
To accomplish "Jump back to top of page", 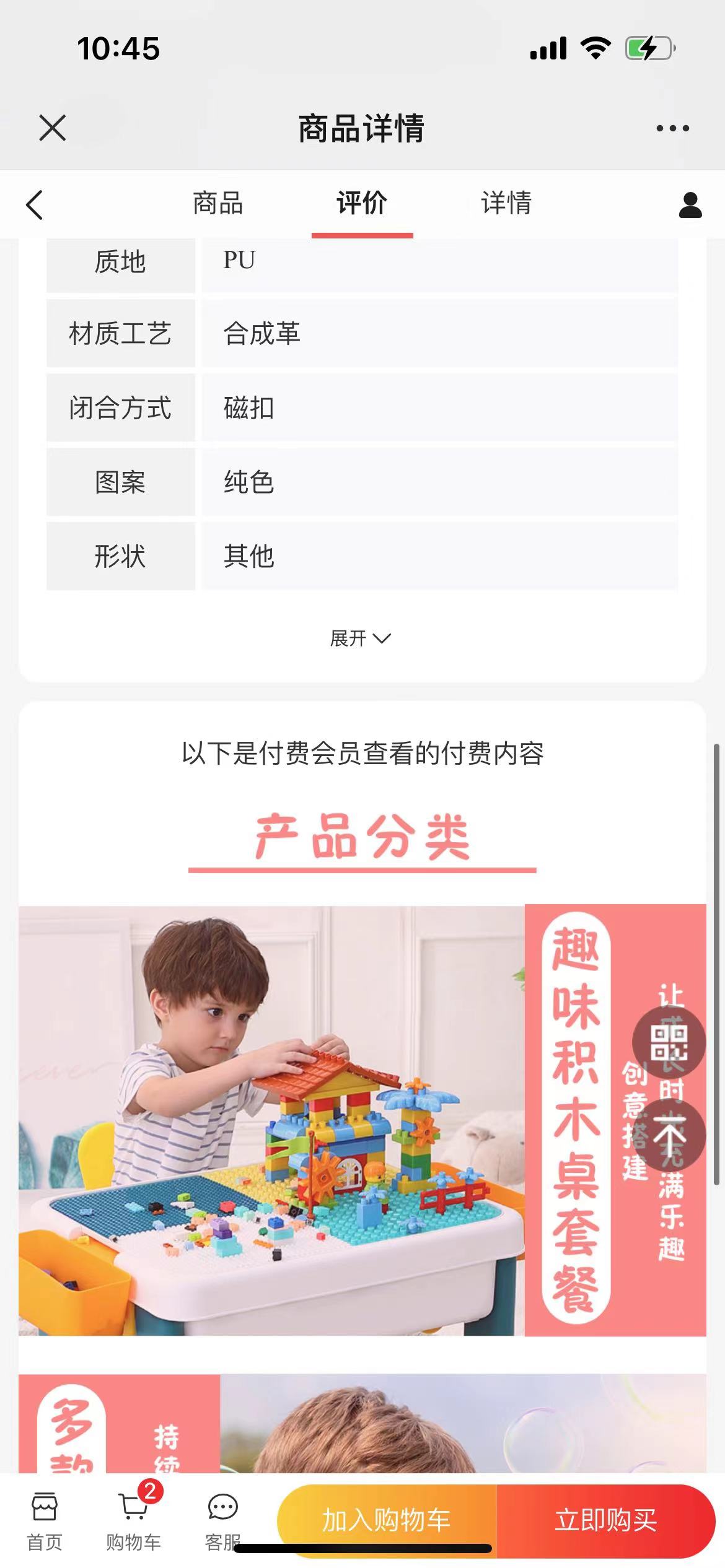I will coord(669,1135).
